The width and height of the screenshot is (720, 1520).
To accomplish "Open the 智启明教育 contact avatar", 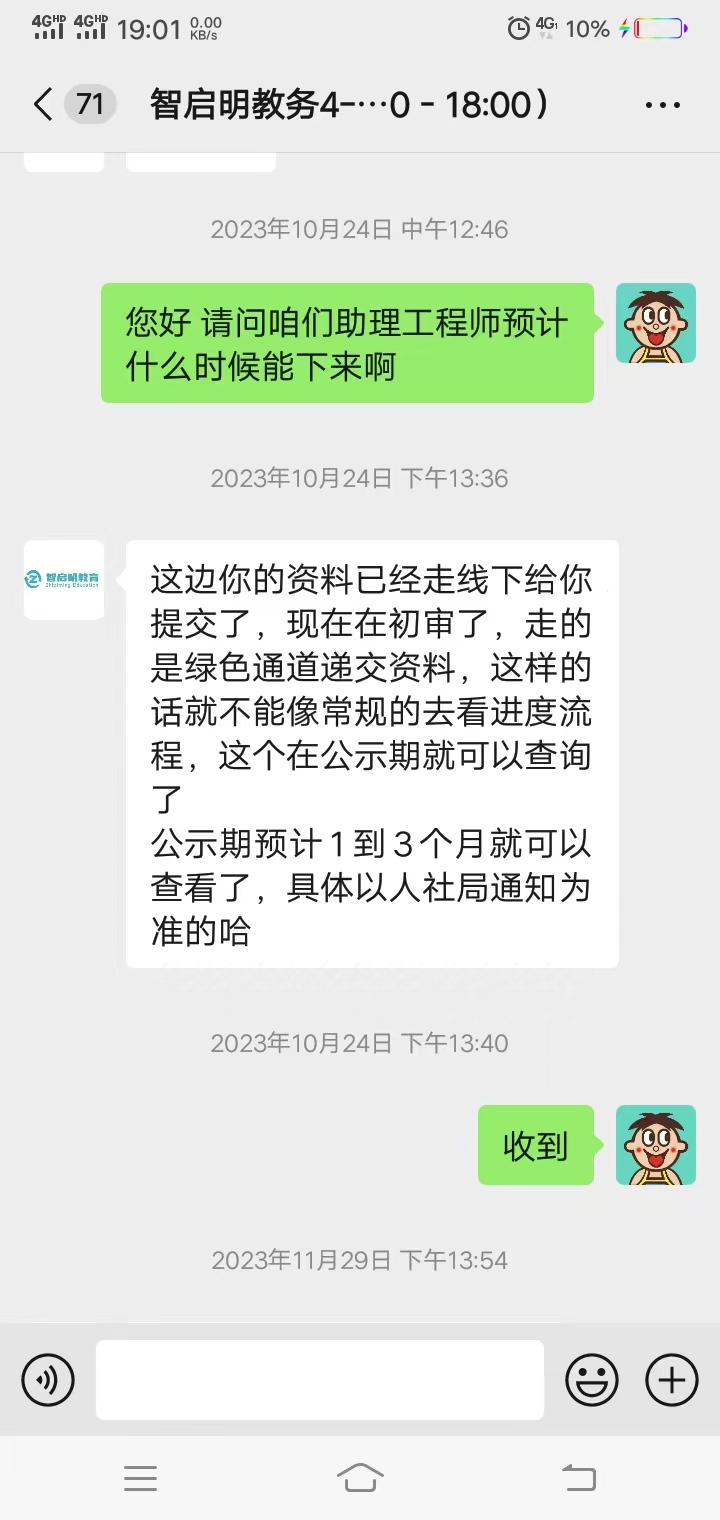I will [64, 580].
